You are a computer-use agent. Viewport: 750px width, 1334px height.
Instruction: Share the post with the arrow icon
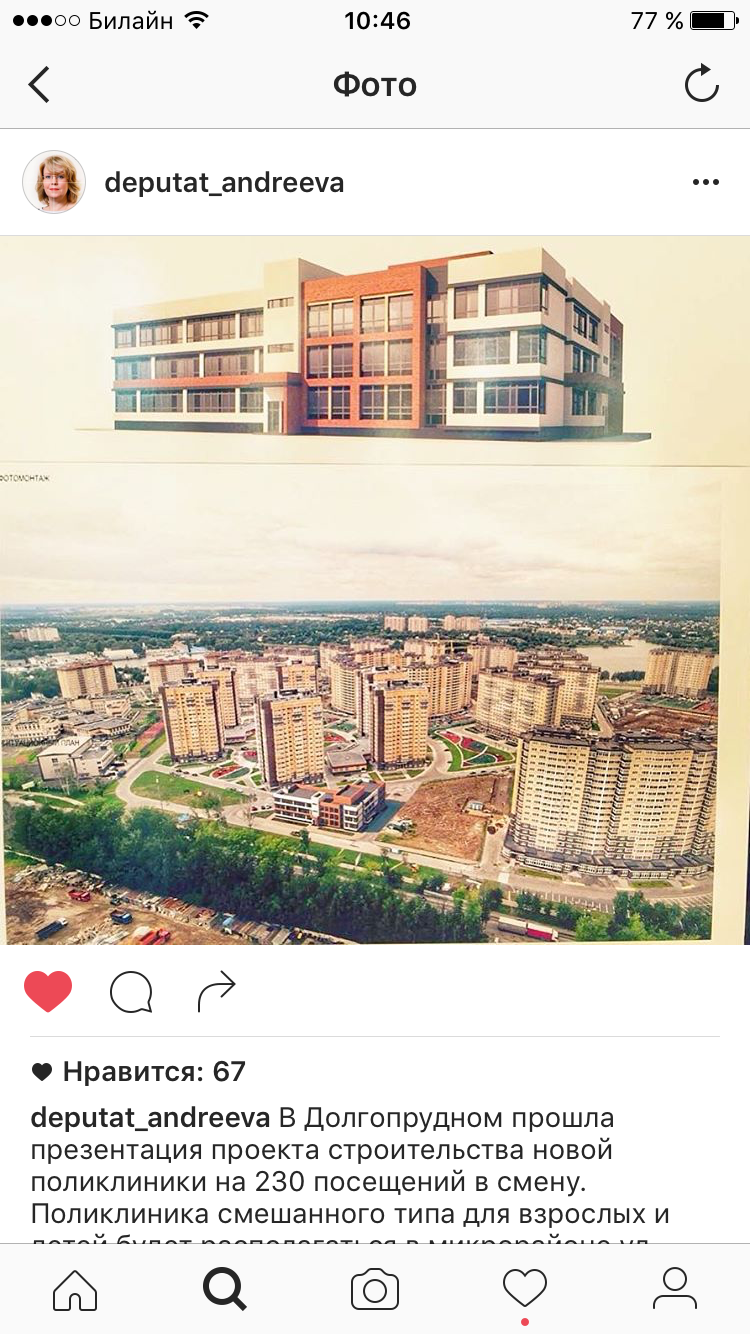click(216, 992)
